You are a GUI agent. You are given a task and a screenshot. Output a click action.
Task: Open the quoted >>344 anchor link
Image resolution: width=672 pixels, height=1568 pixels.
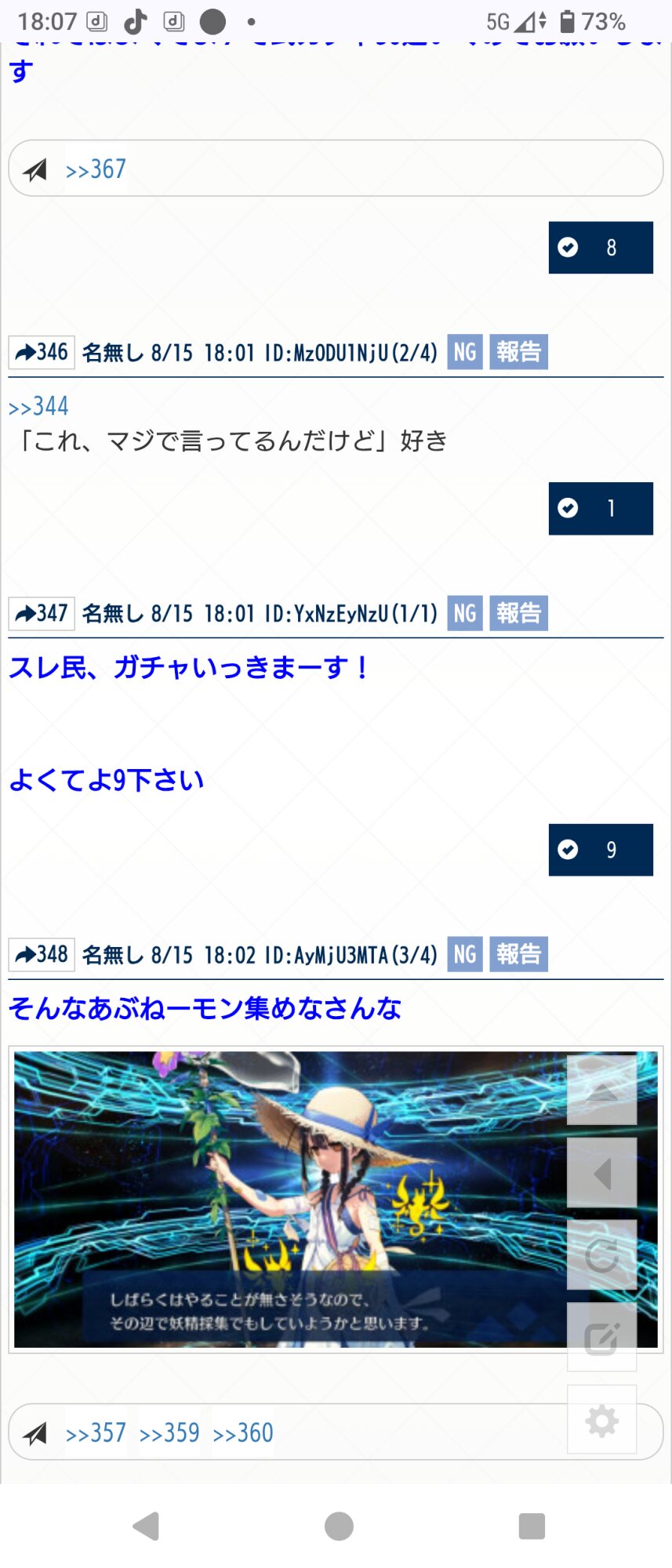coord(38,406)
